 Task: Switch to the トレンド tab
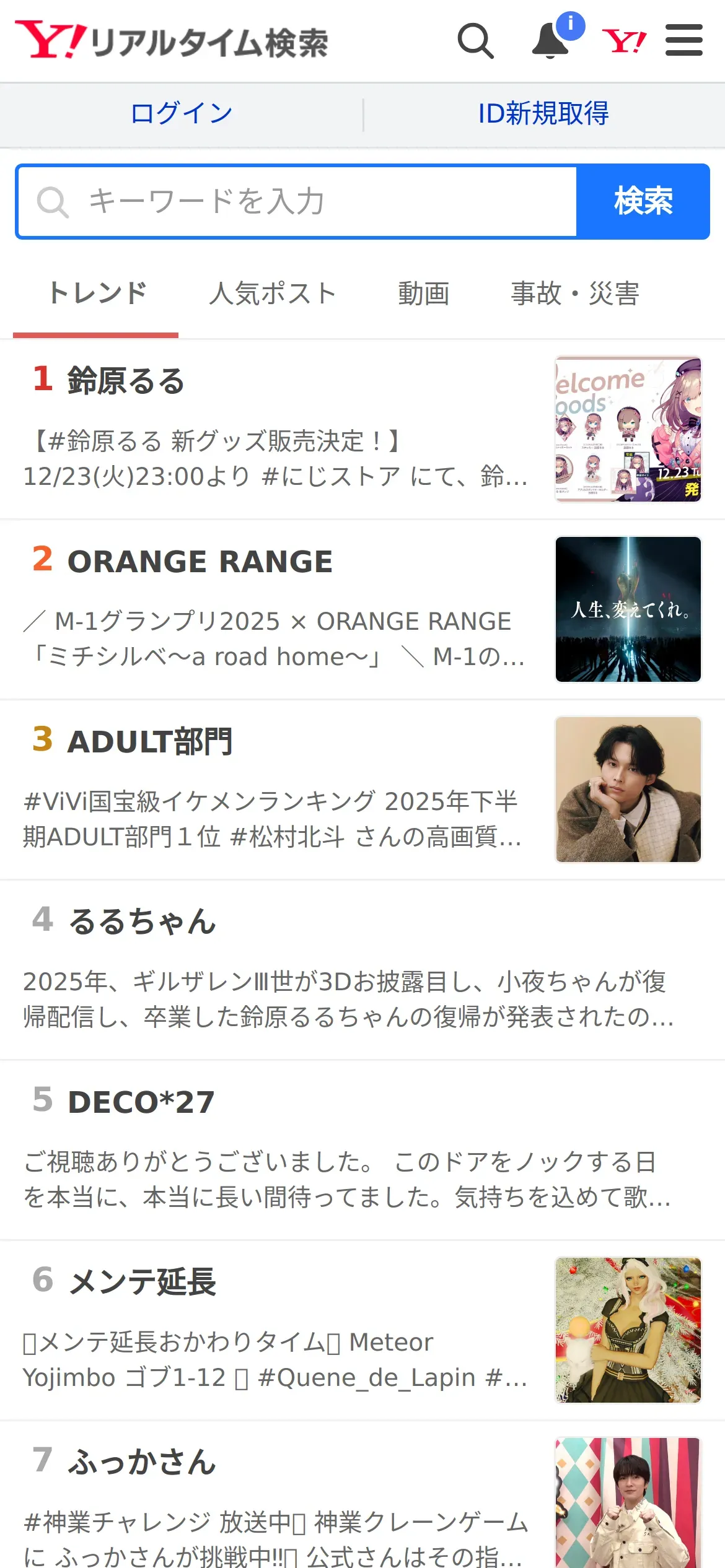(97, 294)
